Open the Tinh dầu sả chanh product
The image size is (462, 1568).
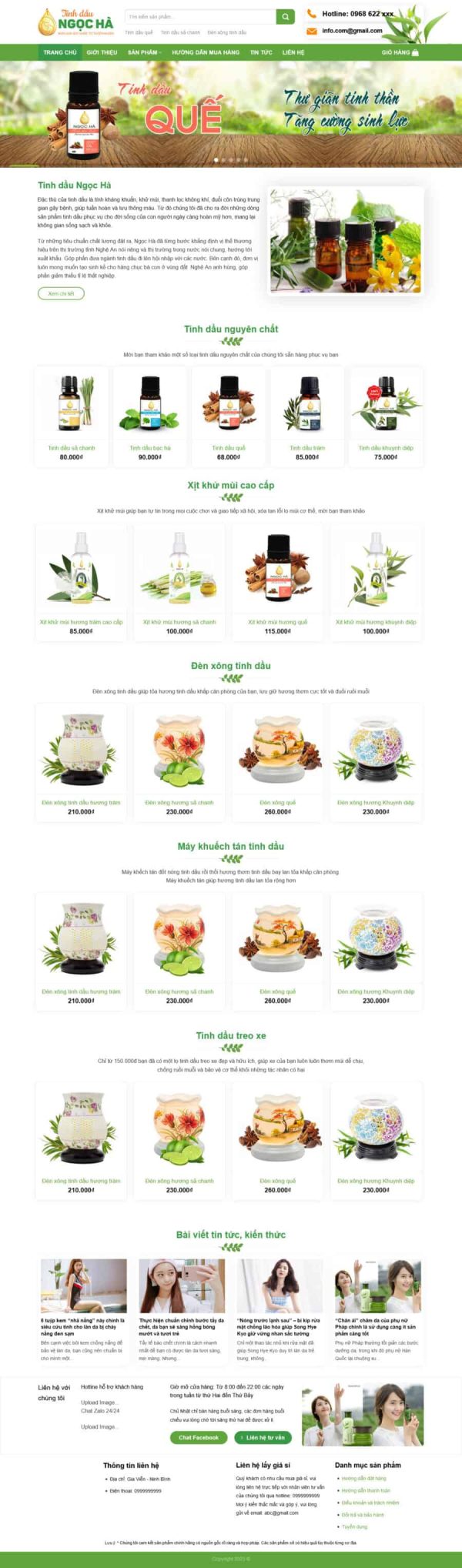point(72,447)
